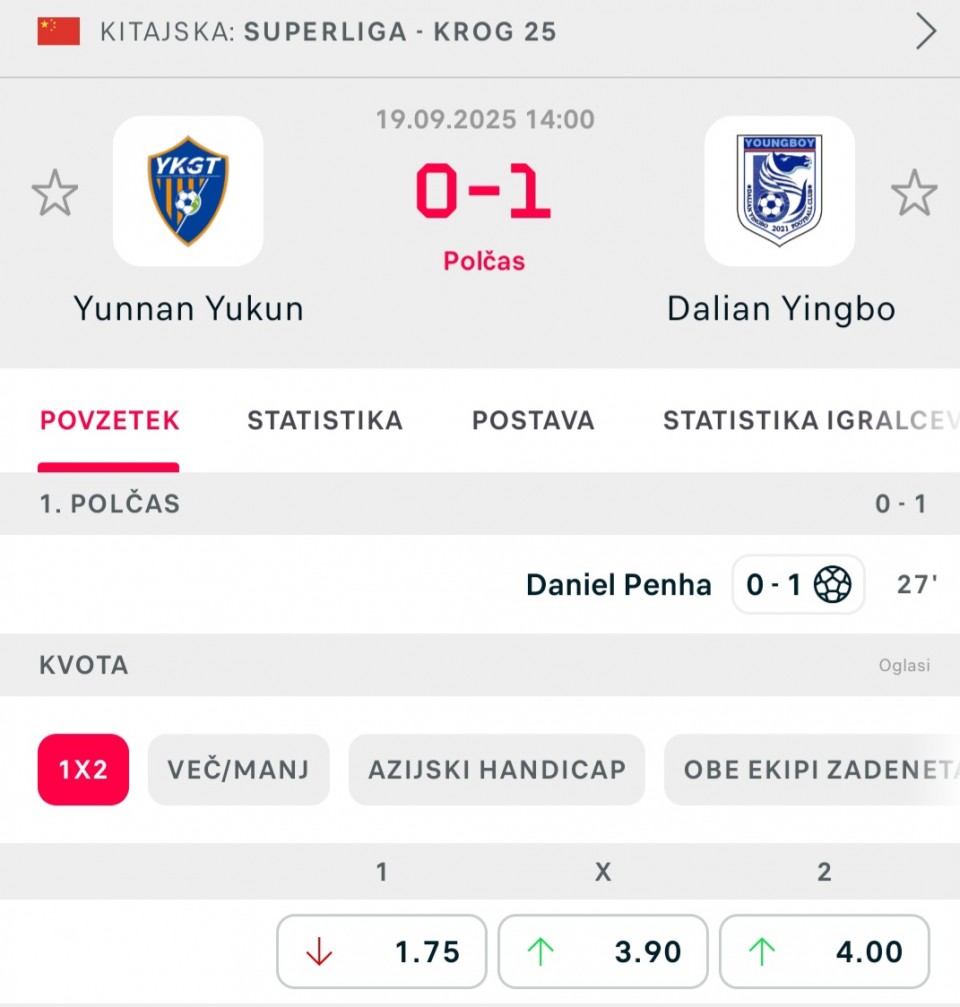Switch to the Postava tab
This screenshot has width=960, height=1007.
point(533,421)
